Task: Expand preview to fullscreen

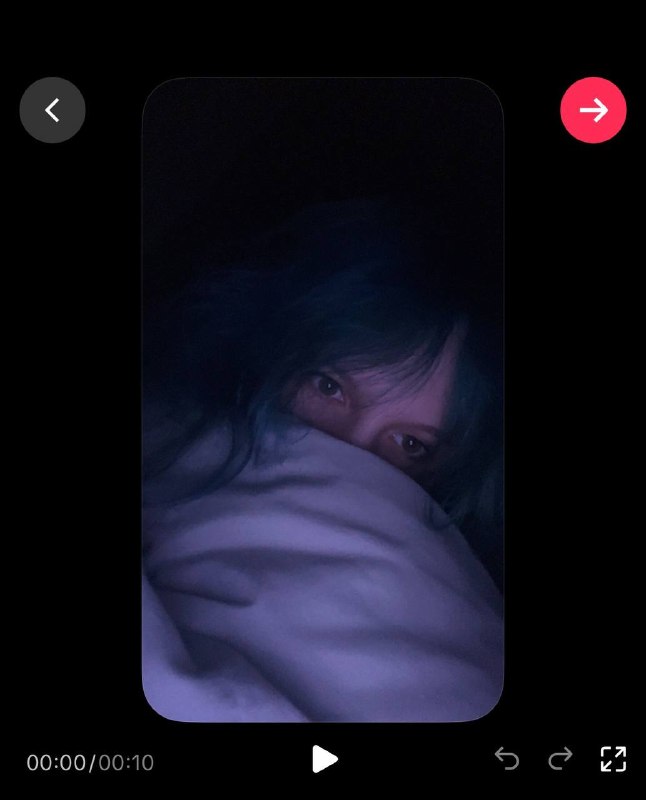Action: point(613,759)
